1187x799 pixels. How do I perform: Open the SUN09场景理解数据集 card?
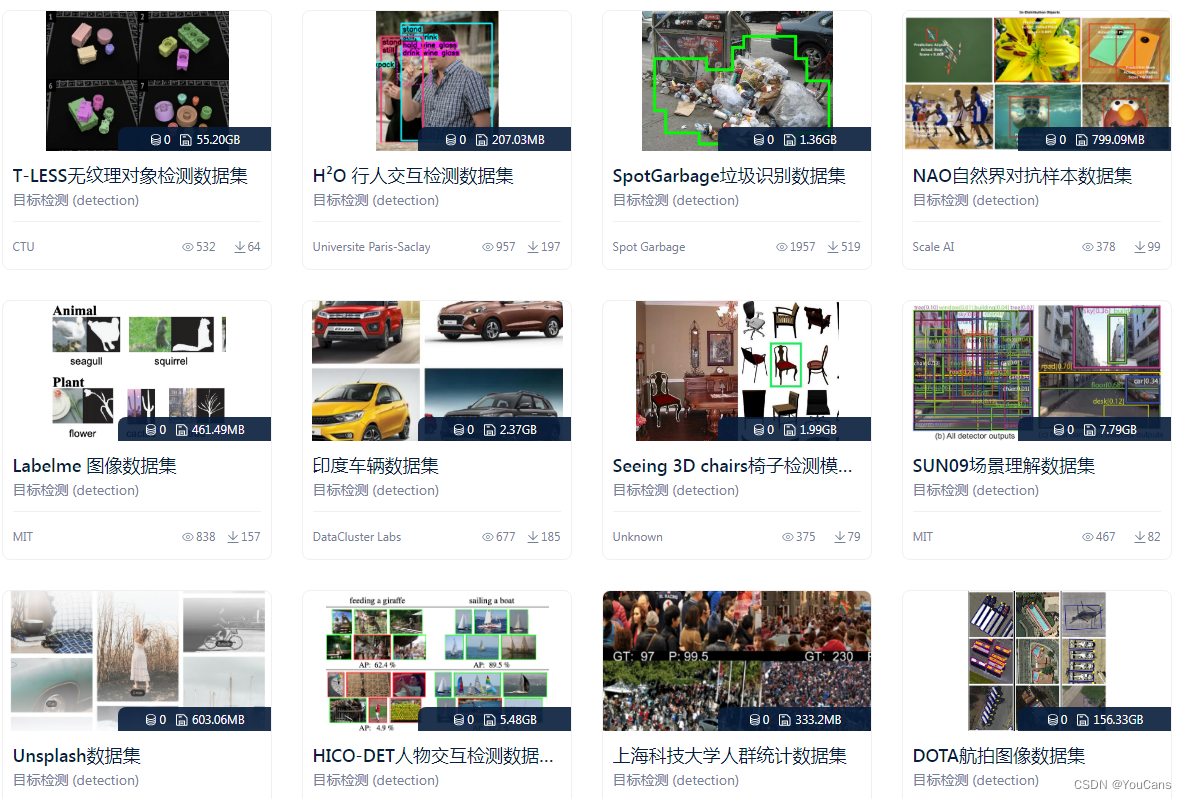pyautogui.click(x=1004, y=466)
